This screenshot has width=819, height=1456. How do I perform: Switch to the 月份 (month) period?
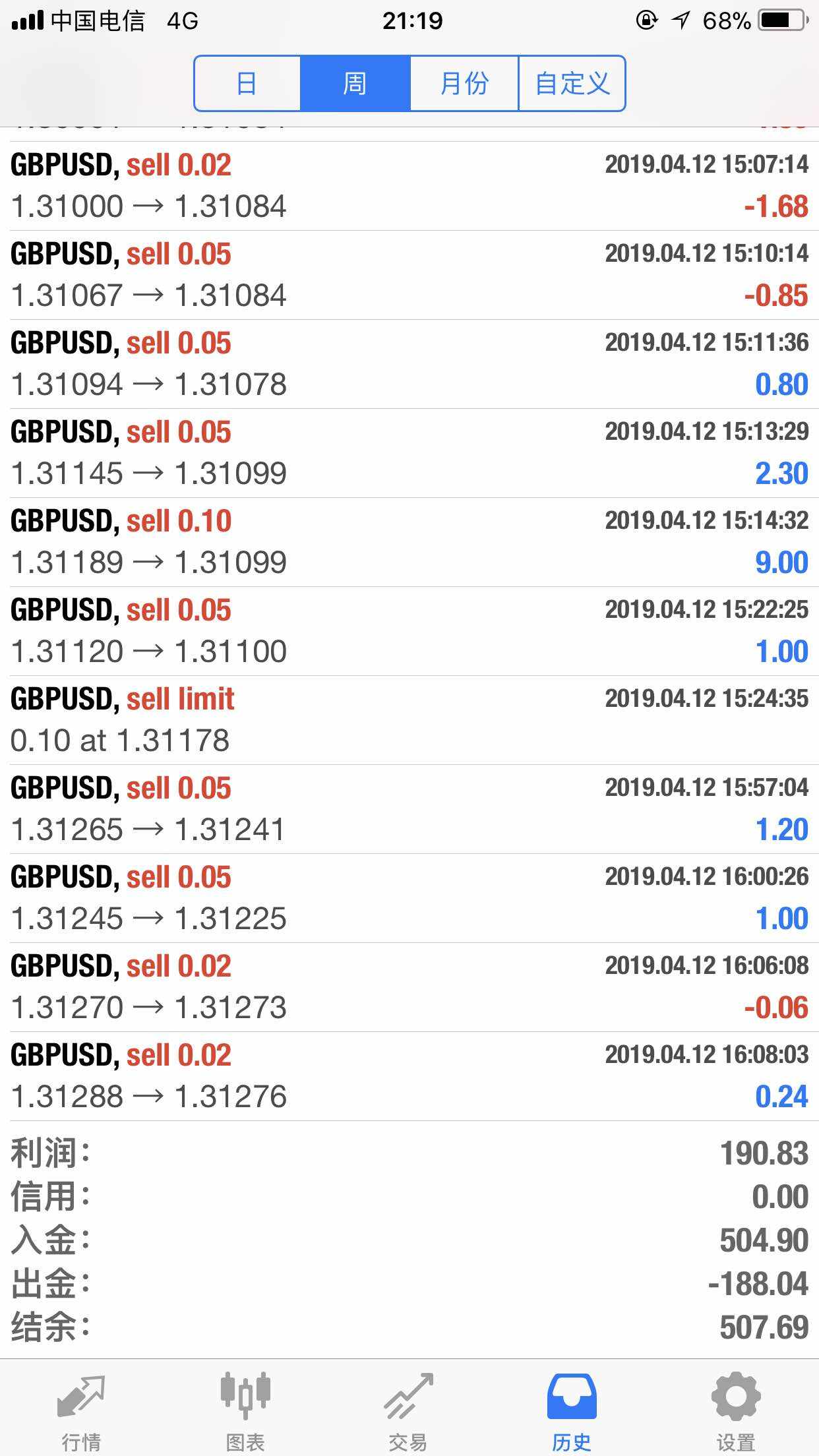[464, 84]
